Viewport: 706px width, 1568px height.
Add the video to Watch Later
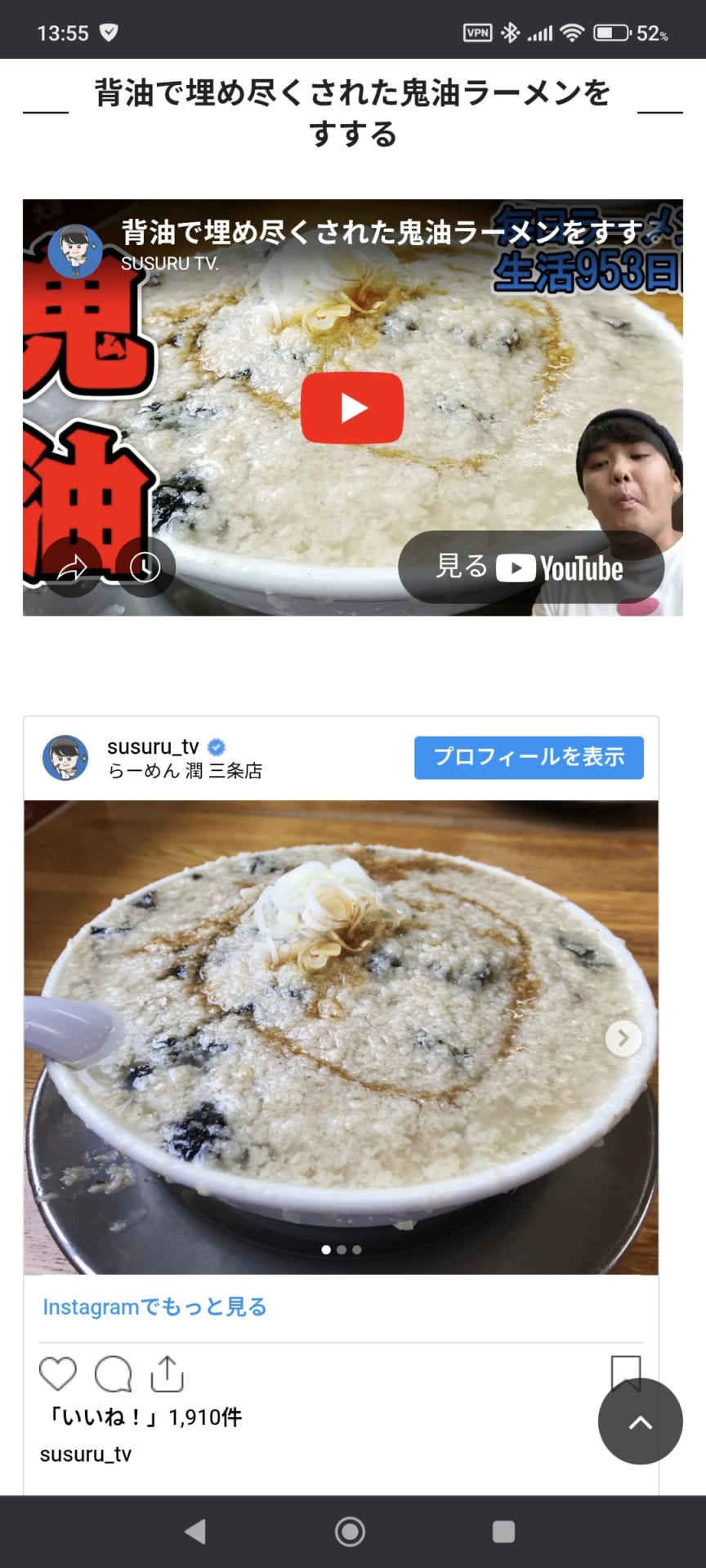click(145, 567)
